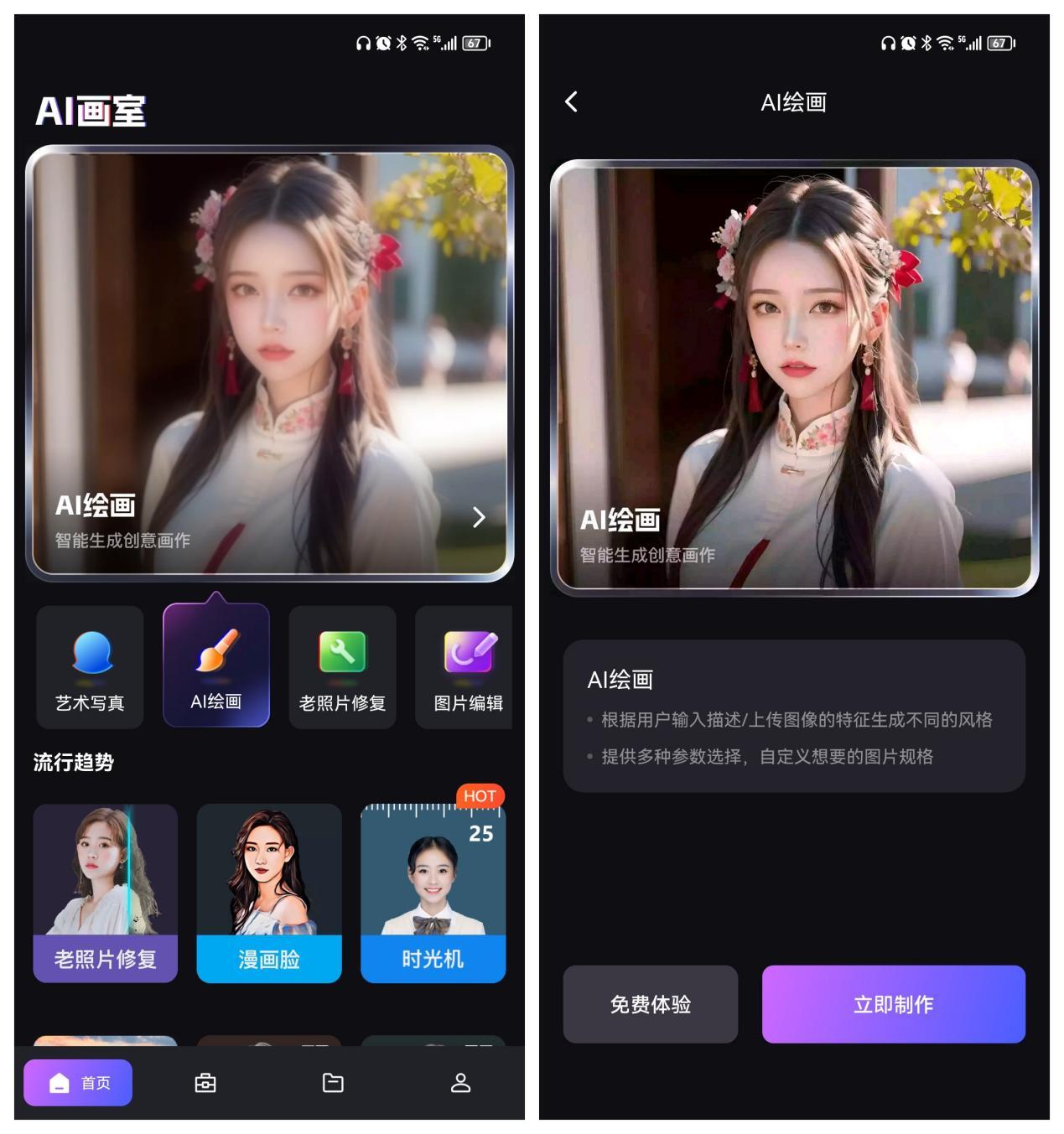Open the 老照片修复 trend card
This screenshot has width=1064, height=1134.
tap(105, 893)
